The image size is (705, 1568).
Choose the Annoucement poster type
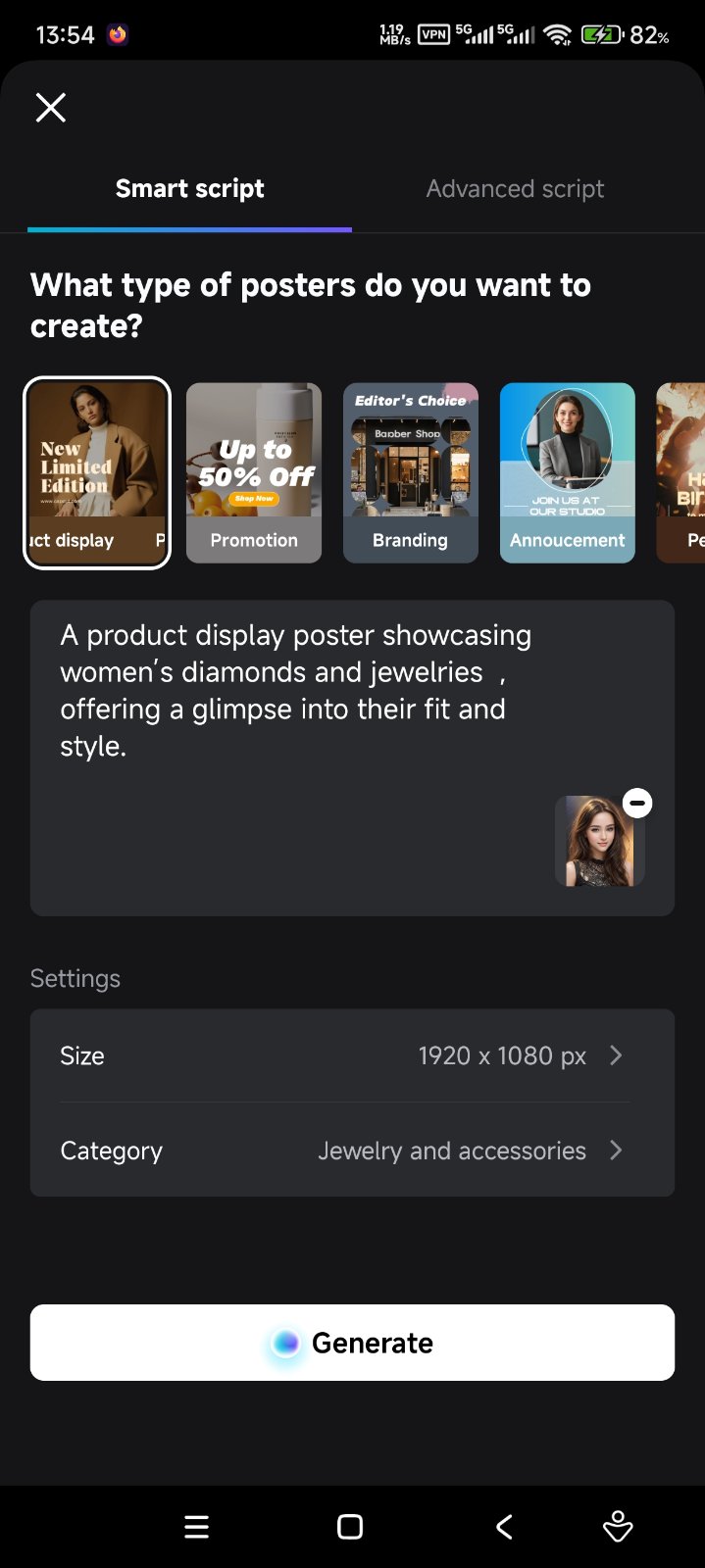tap(567, 472)
